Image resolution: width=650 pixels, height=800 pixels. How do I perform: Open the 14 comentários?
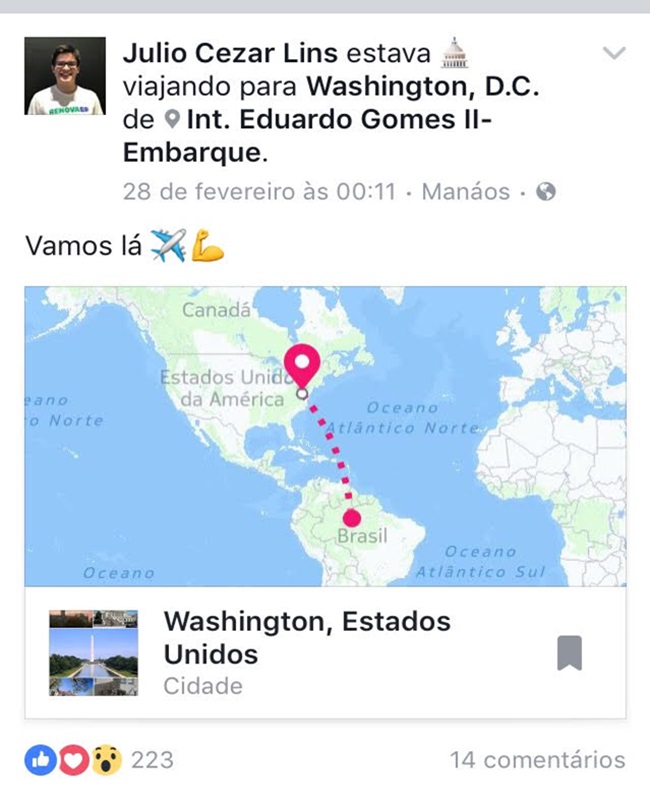click(537, 760)
